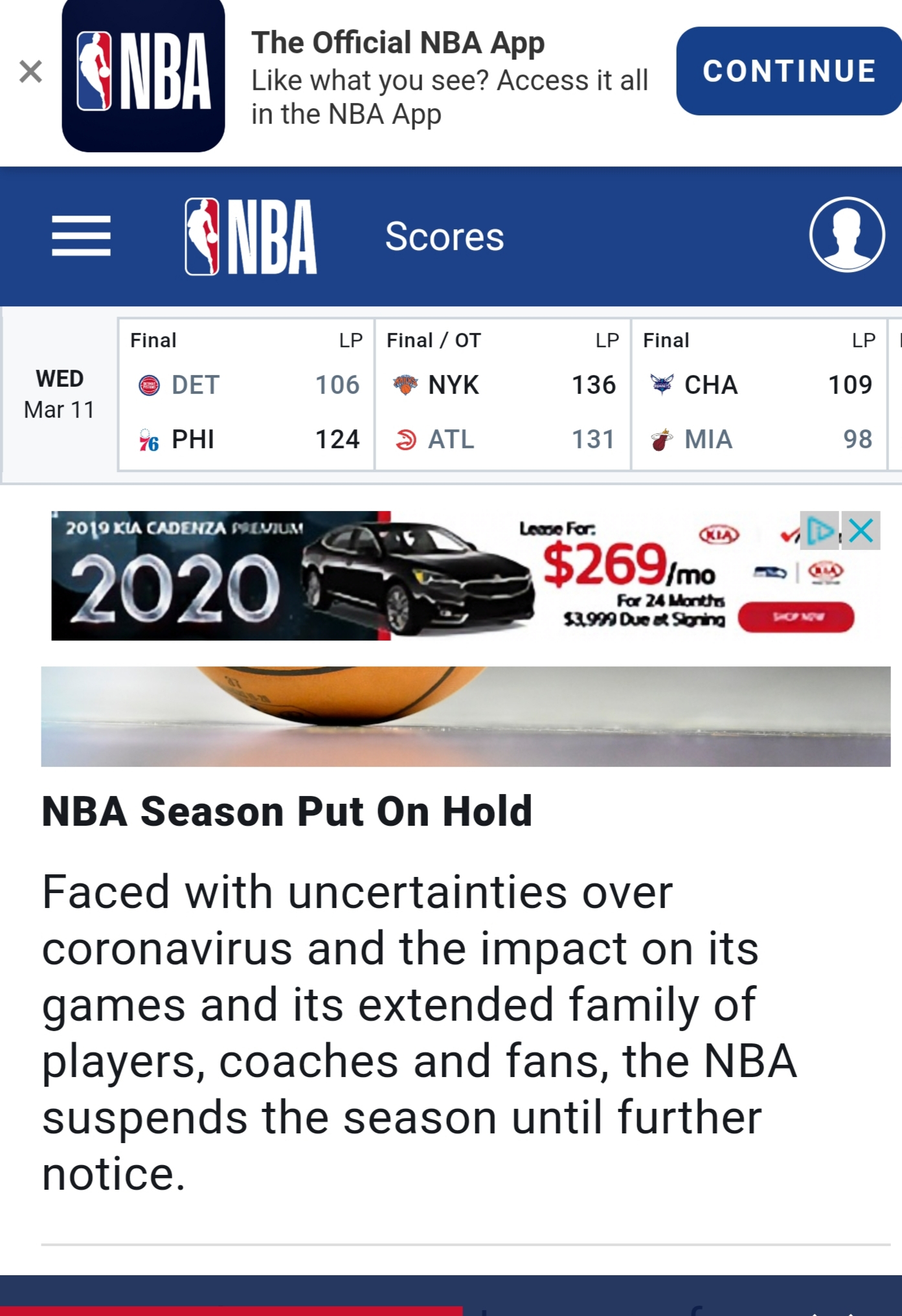Tap CONTINUE to open the NBA App
902x1316 pixels.
(788, 71)
